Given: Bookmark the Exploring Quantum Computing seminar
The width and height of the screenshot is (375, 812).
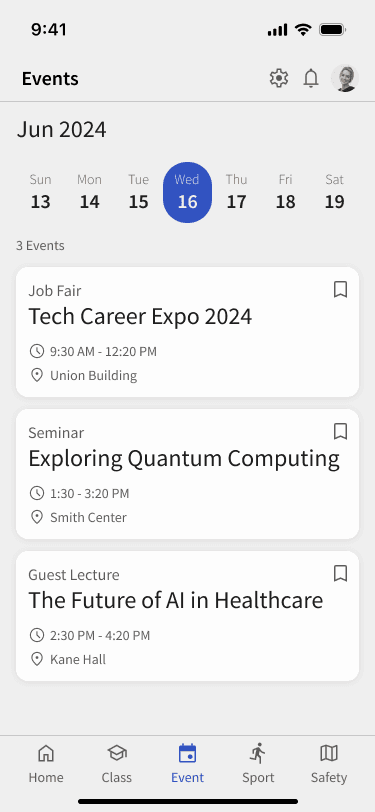Looking at the screenshot, I should (x=340, y=431).
